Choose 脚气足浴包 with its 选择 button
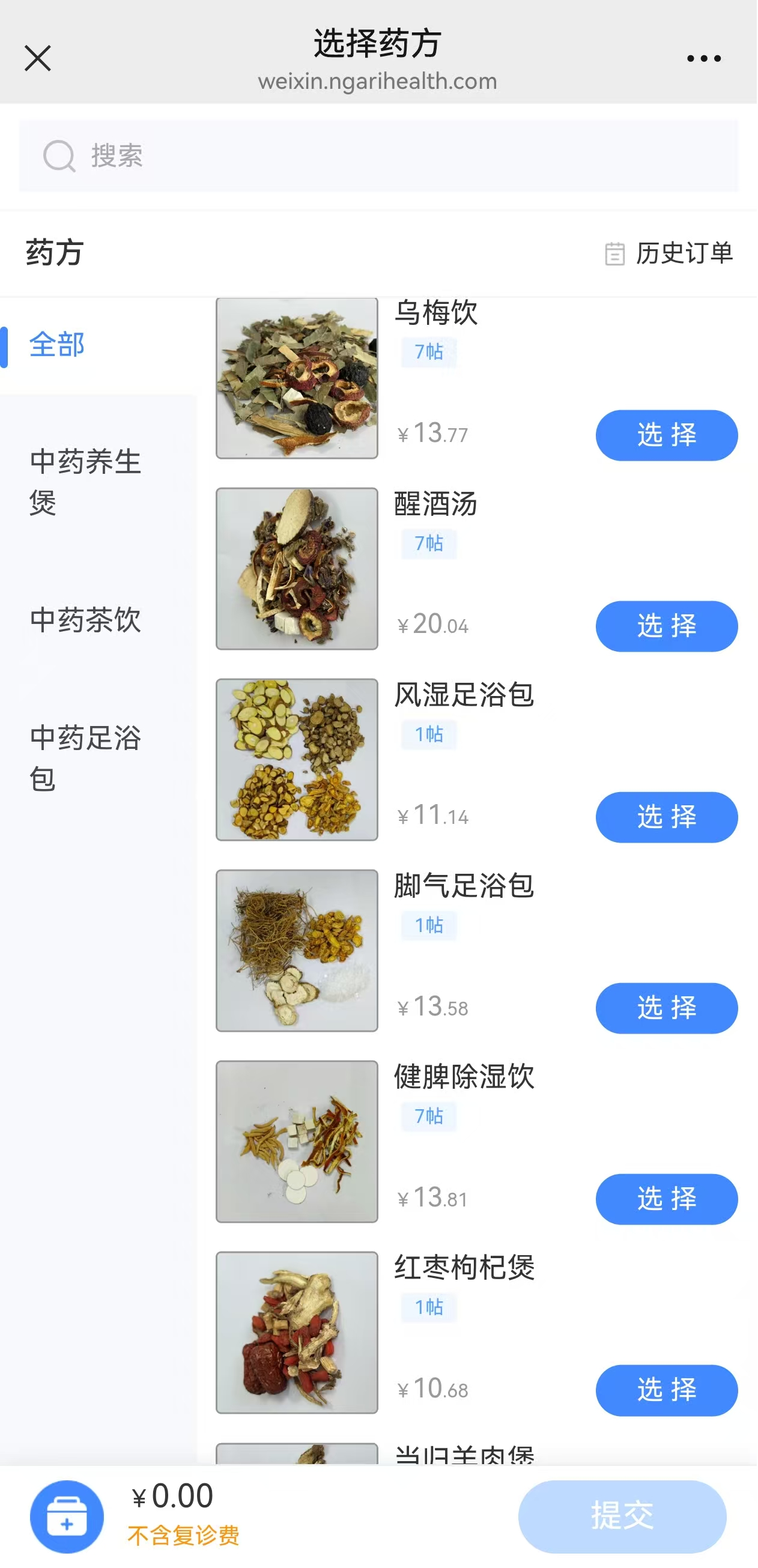 pos(666,1009)
